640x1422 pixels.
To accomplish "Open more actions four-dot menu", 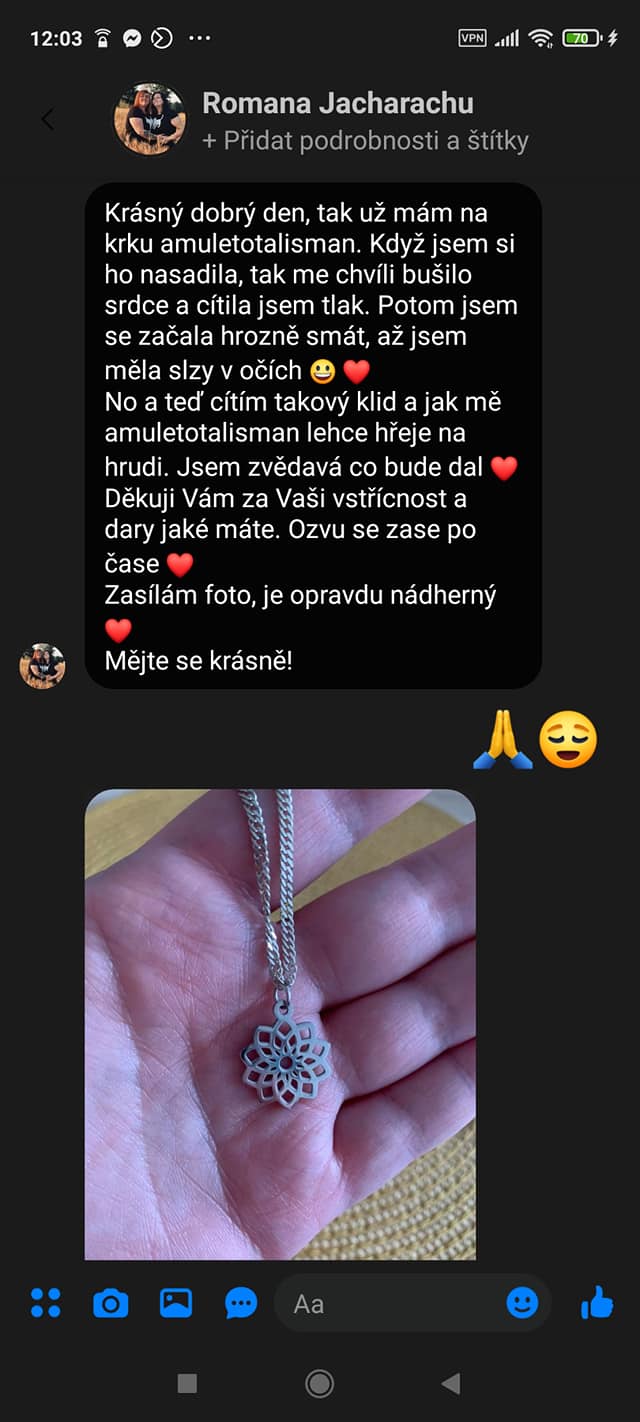I will (x=46, y=1302).
